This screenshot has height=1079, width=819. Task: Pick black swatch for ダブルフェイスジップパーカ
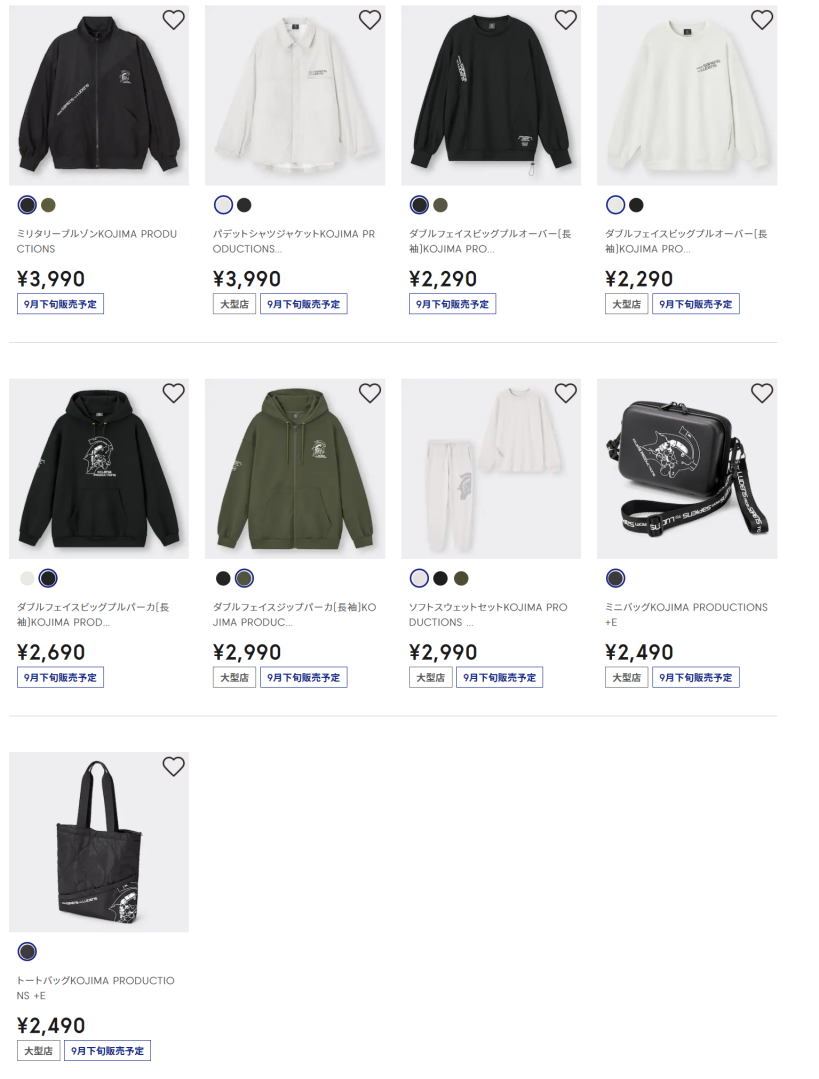point(223,578)
